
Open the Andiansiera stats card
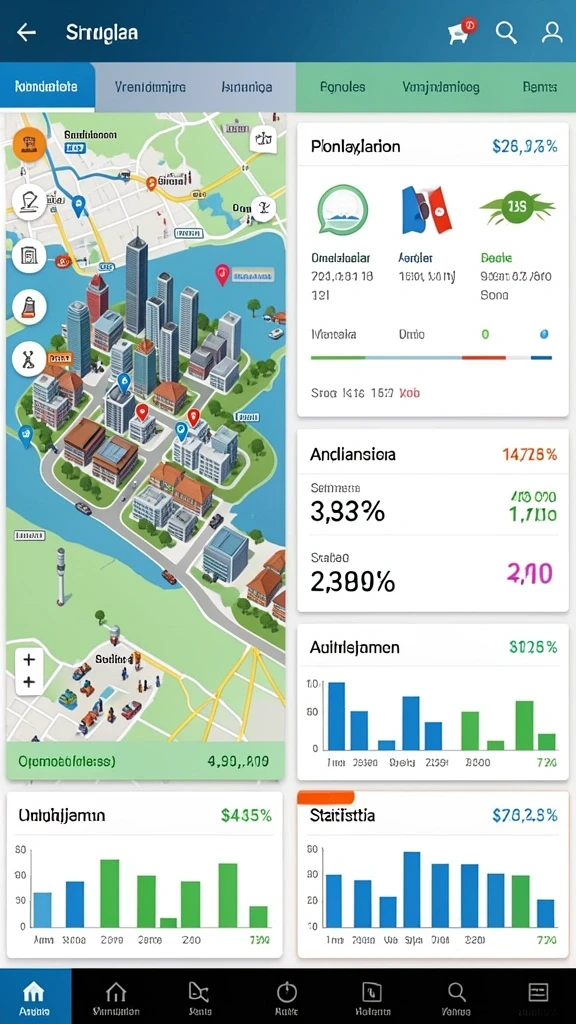433,520
